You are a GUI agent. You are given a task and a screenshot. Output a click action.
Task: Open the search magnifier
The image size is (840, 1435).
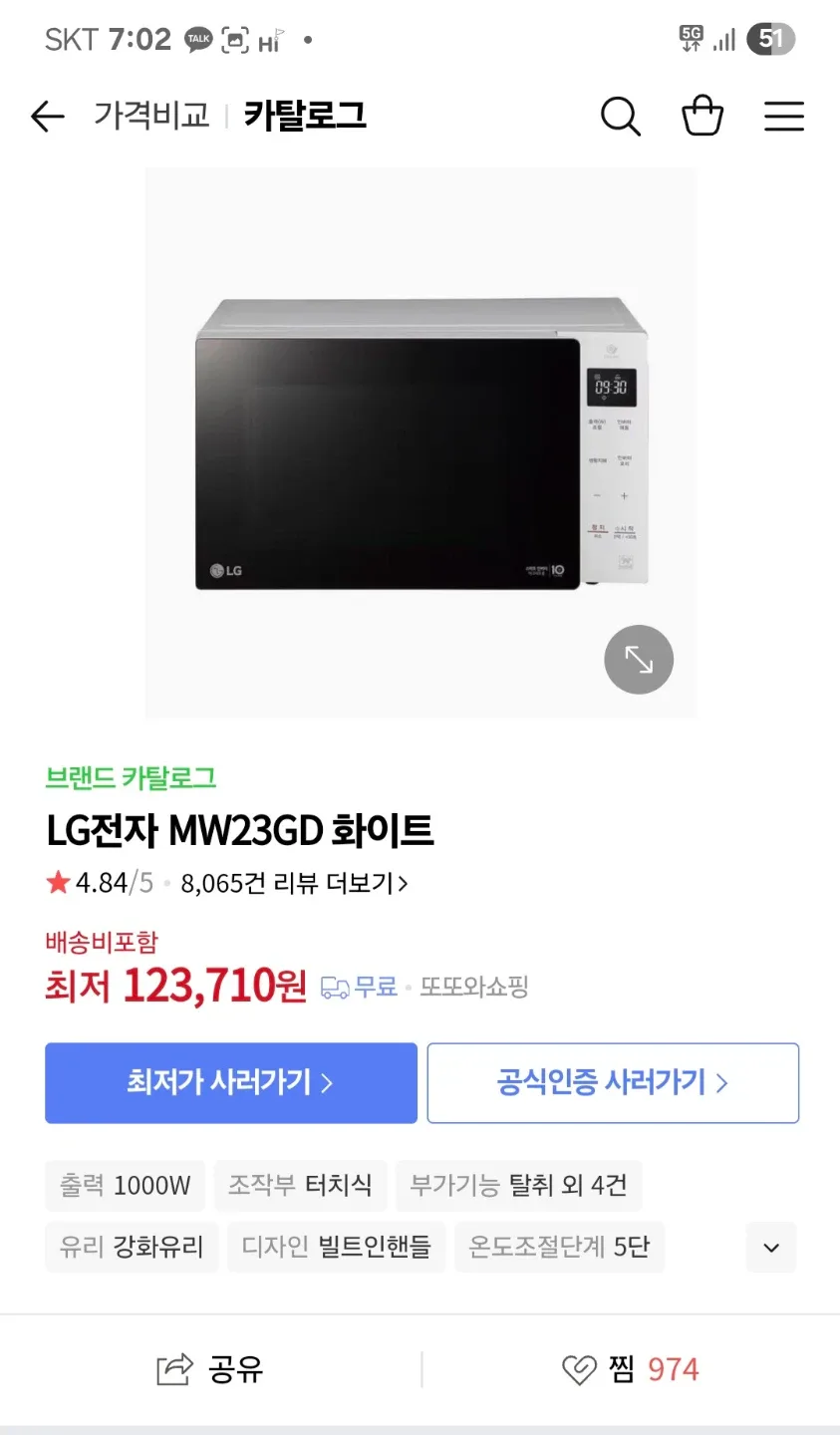pos(620,117)
